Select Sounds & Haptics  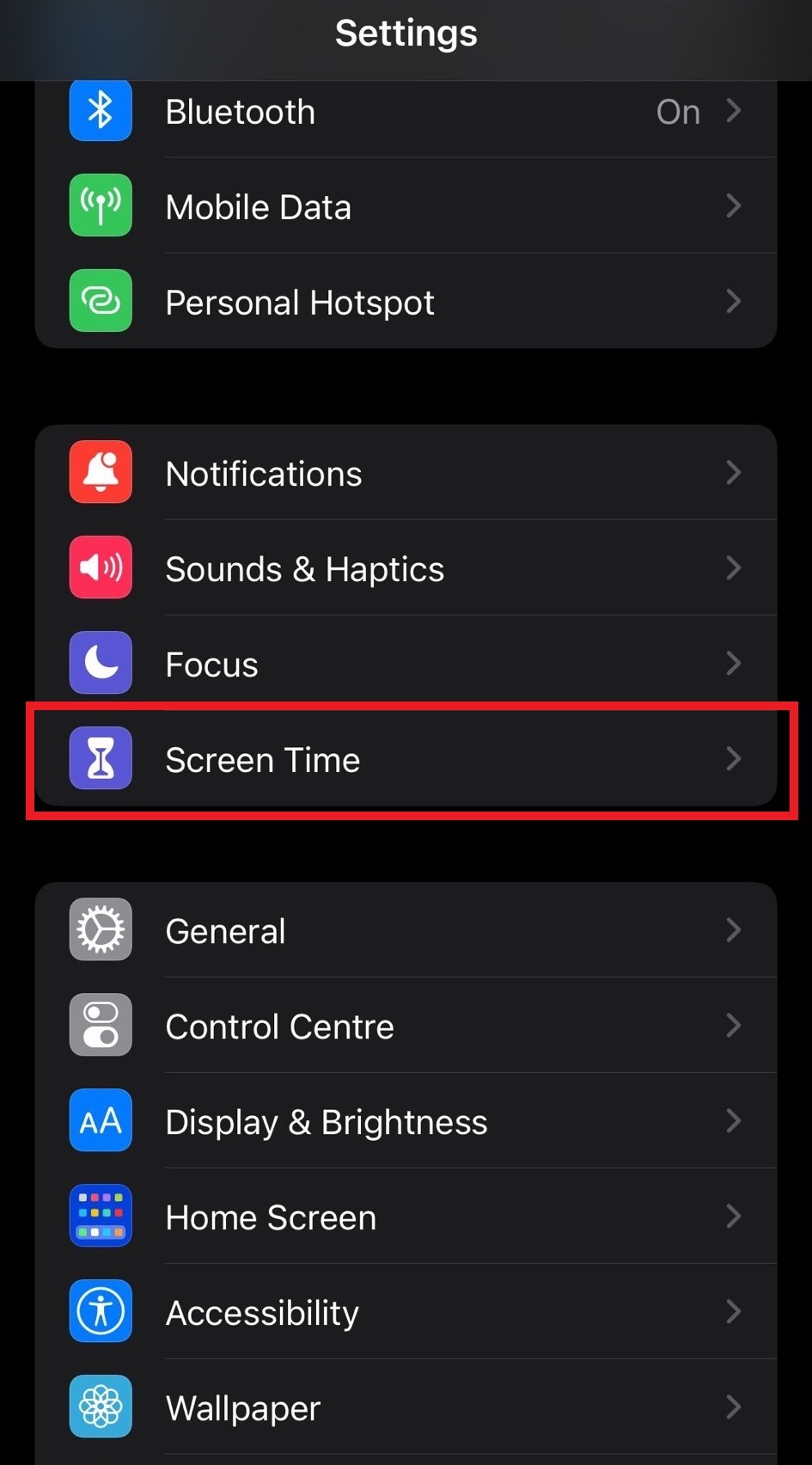click(x=406, y=569)
